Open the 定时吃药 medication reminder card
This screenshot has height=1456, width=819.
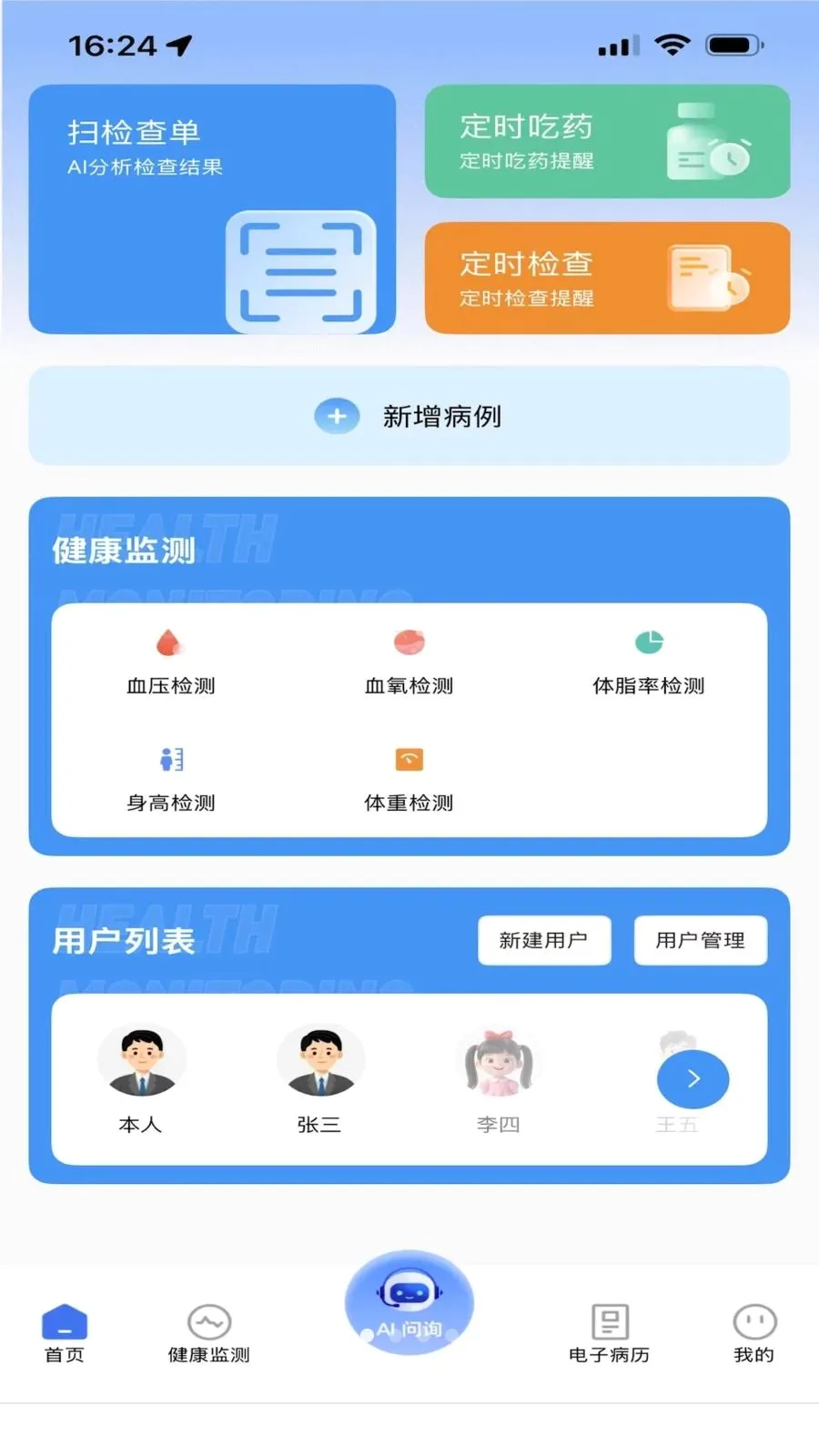coord(607,141)
